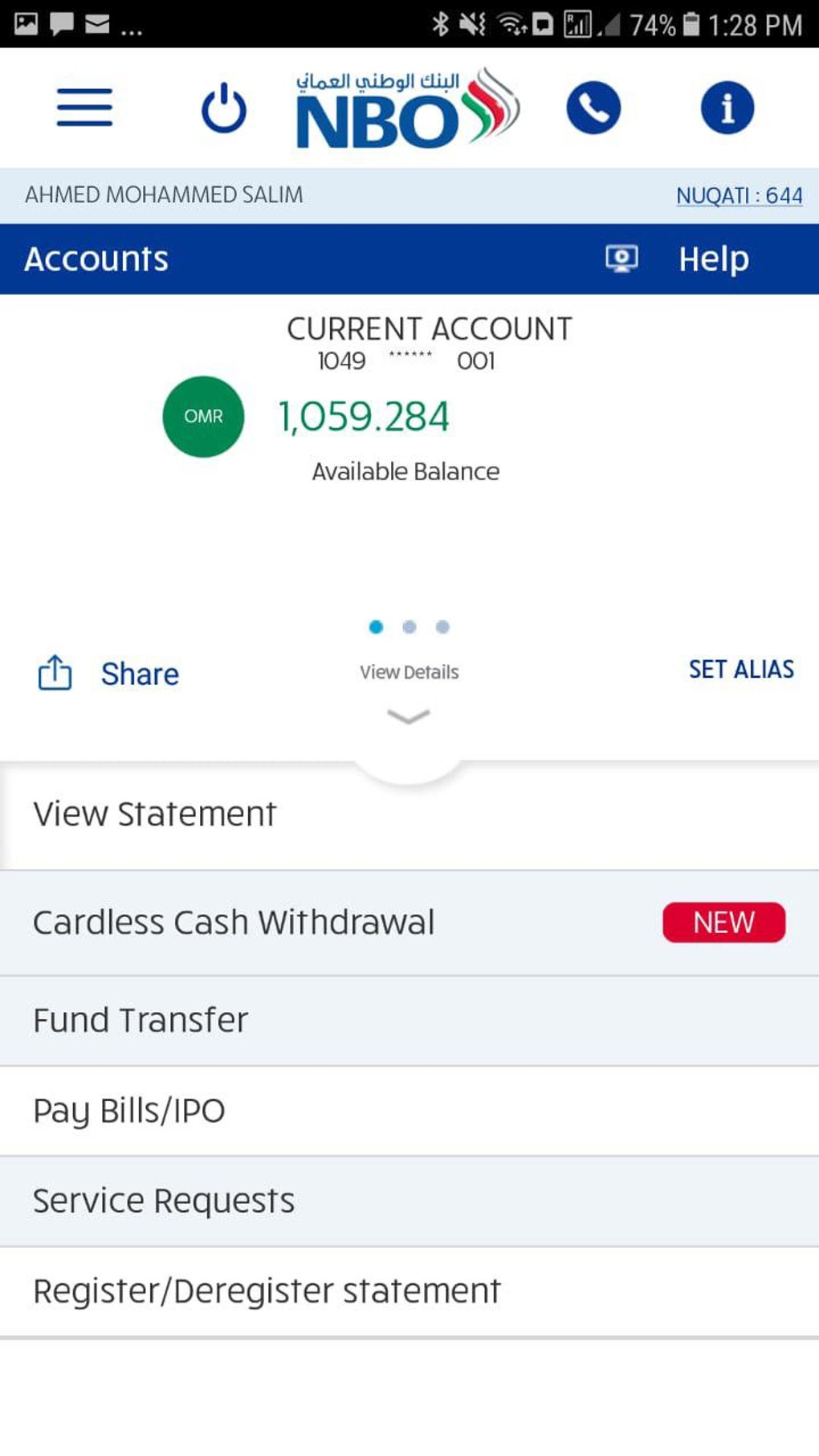Select the second page indicator dot

[409, 629]
